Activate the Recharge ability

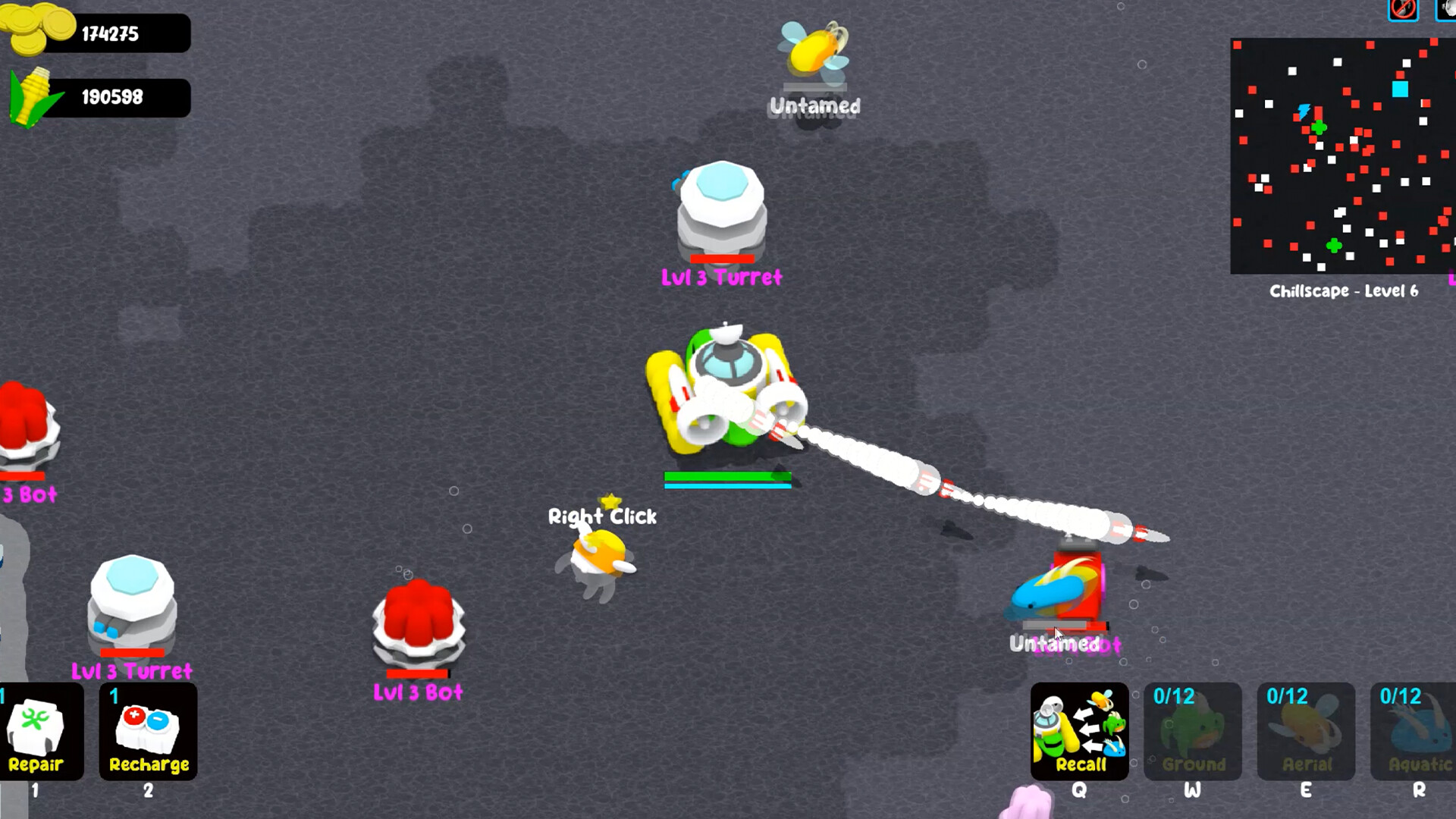(x=148, y=732)
